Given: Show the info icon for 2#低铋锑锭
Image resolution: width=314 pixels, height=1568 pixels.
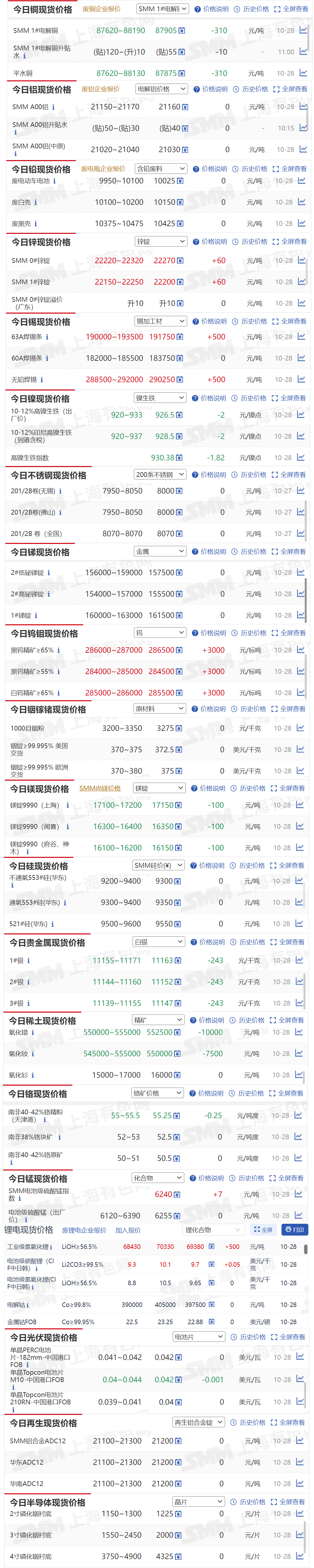Looking at the screenshot, I should [49, 572].
